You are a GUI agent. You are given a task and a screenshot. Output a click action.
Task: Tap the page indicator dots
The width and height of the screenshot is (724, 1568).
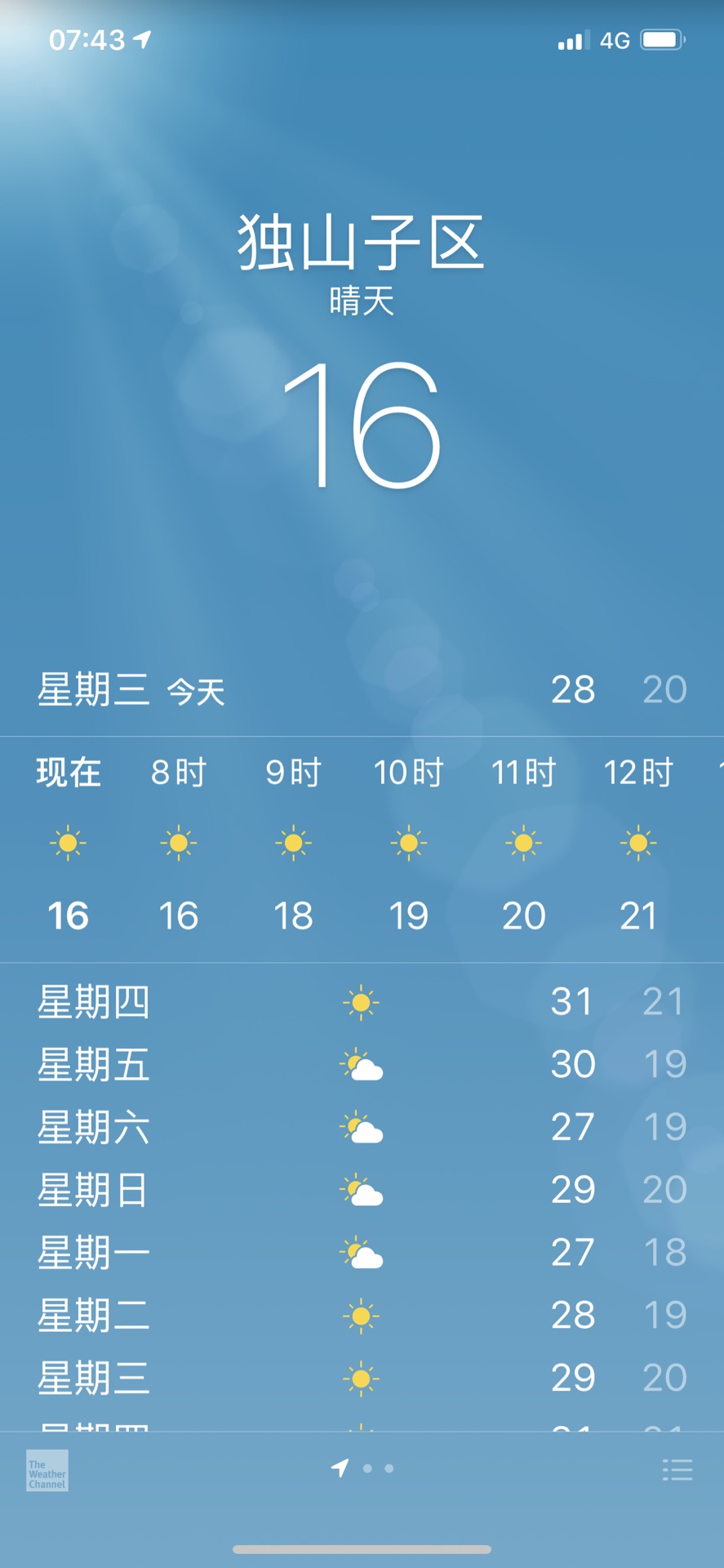coord(378,1468)
